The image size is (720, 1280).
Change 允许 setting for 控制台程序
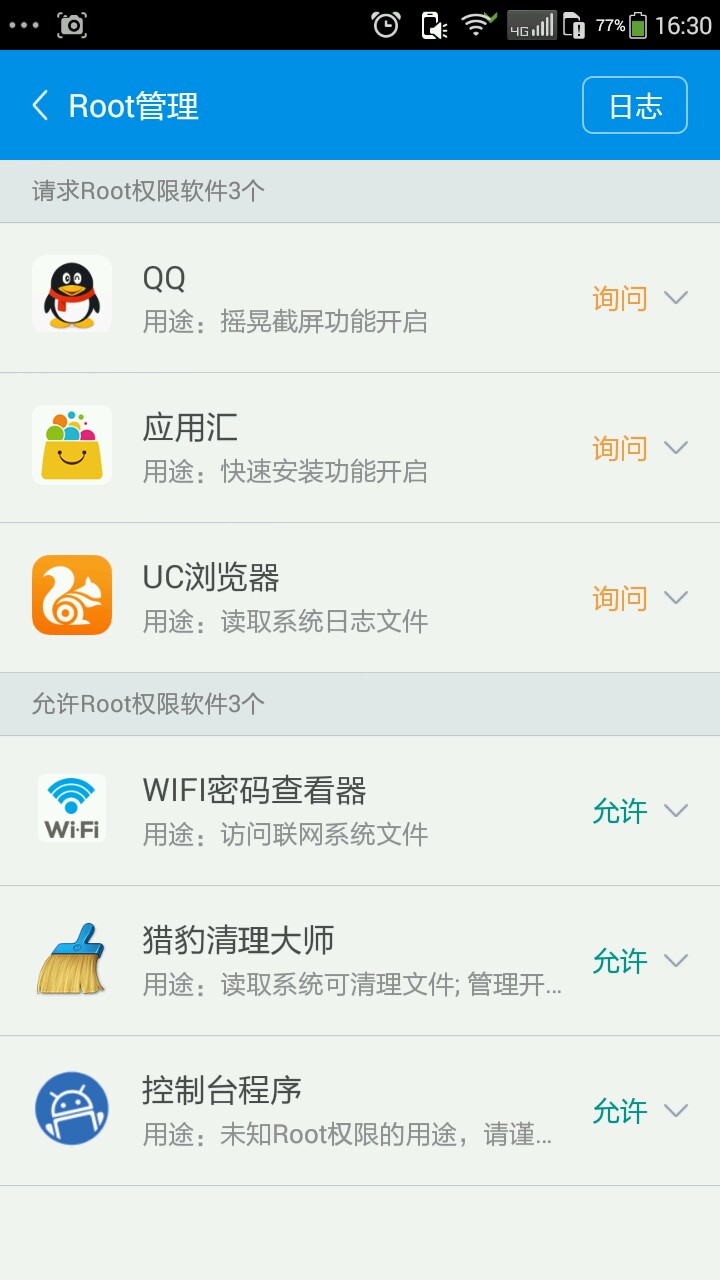(640, 1111)
